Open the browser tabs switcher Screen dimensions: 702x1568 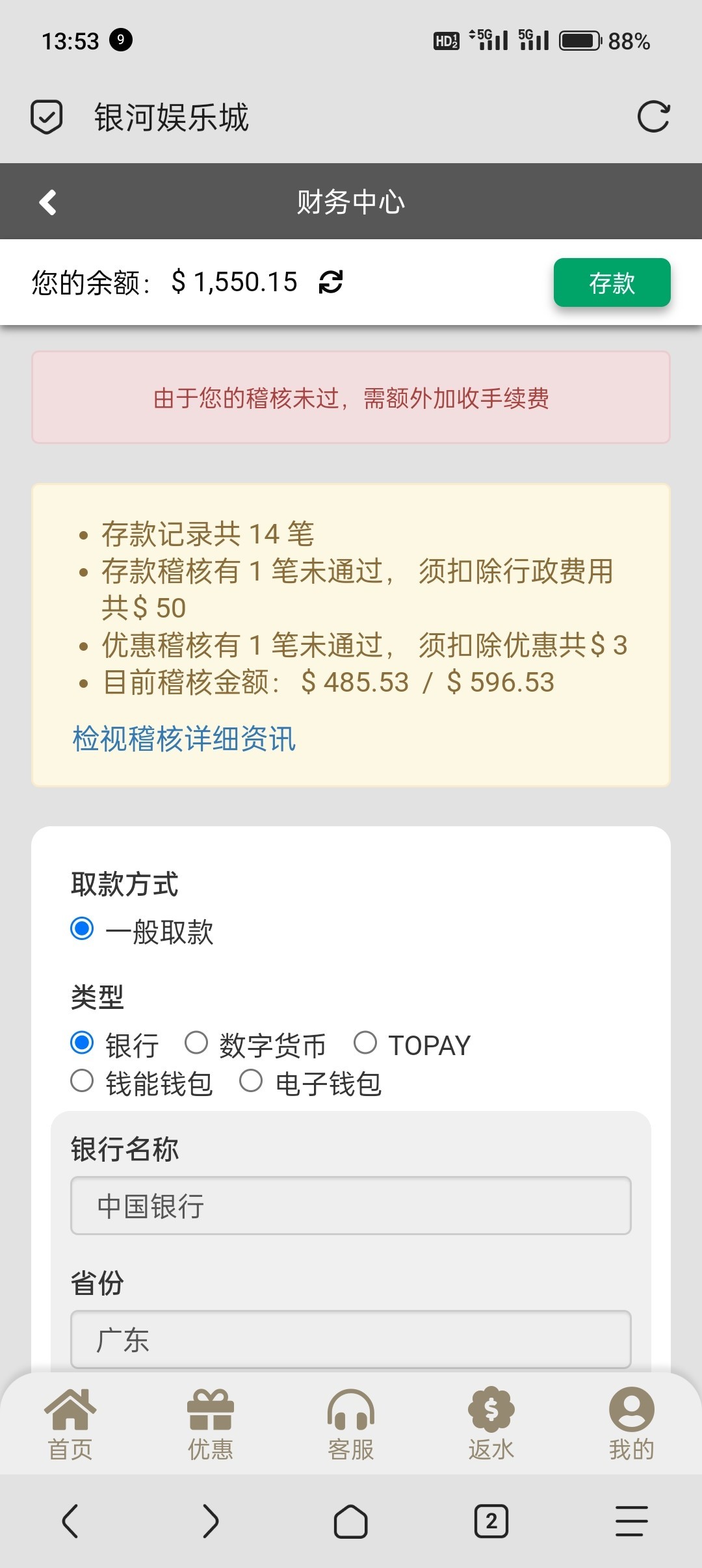pos(491,1521)
